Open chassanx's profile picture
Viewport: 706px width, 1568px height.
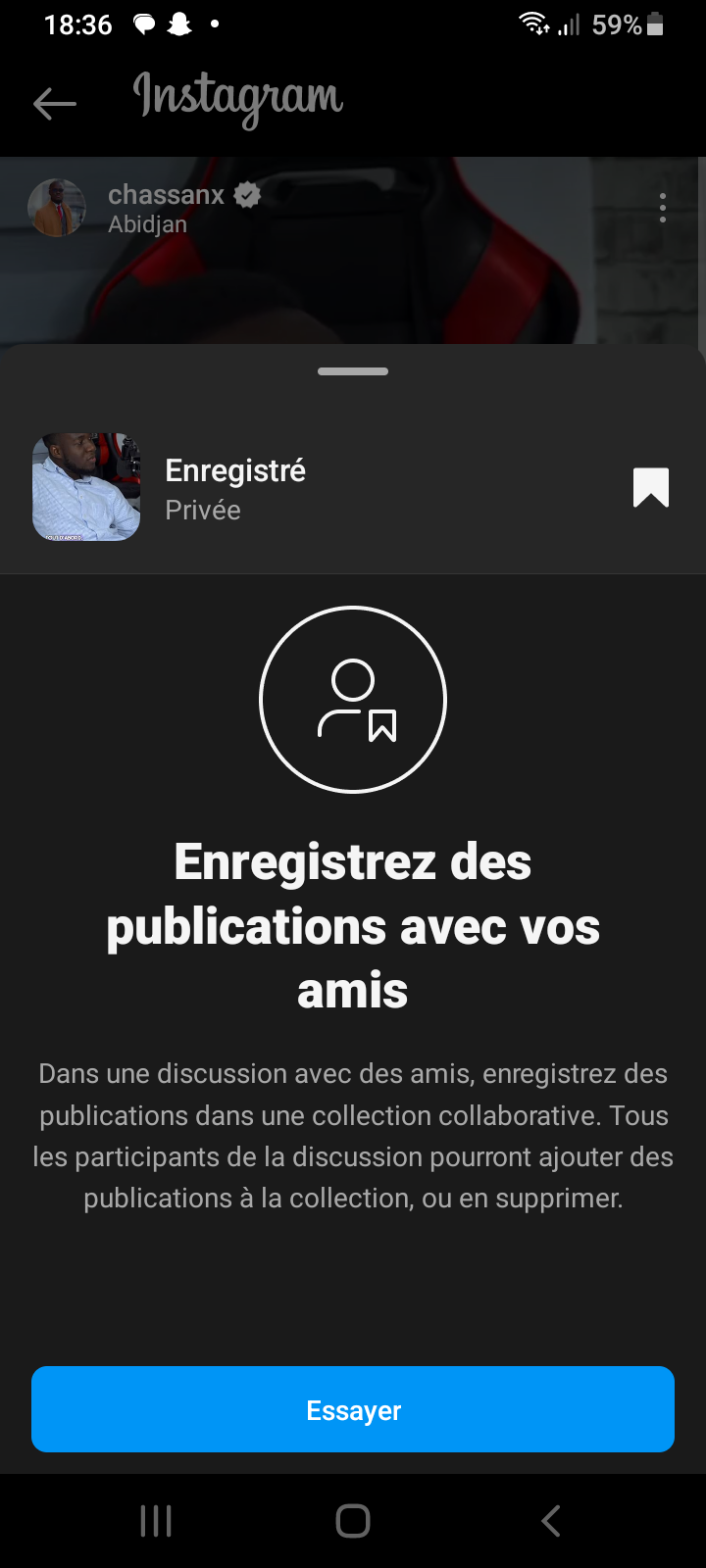(x=57, y=208)
